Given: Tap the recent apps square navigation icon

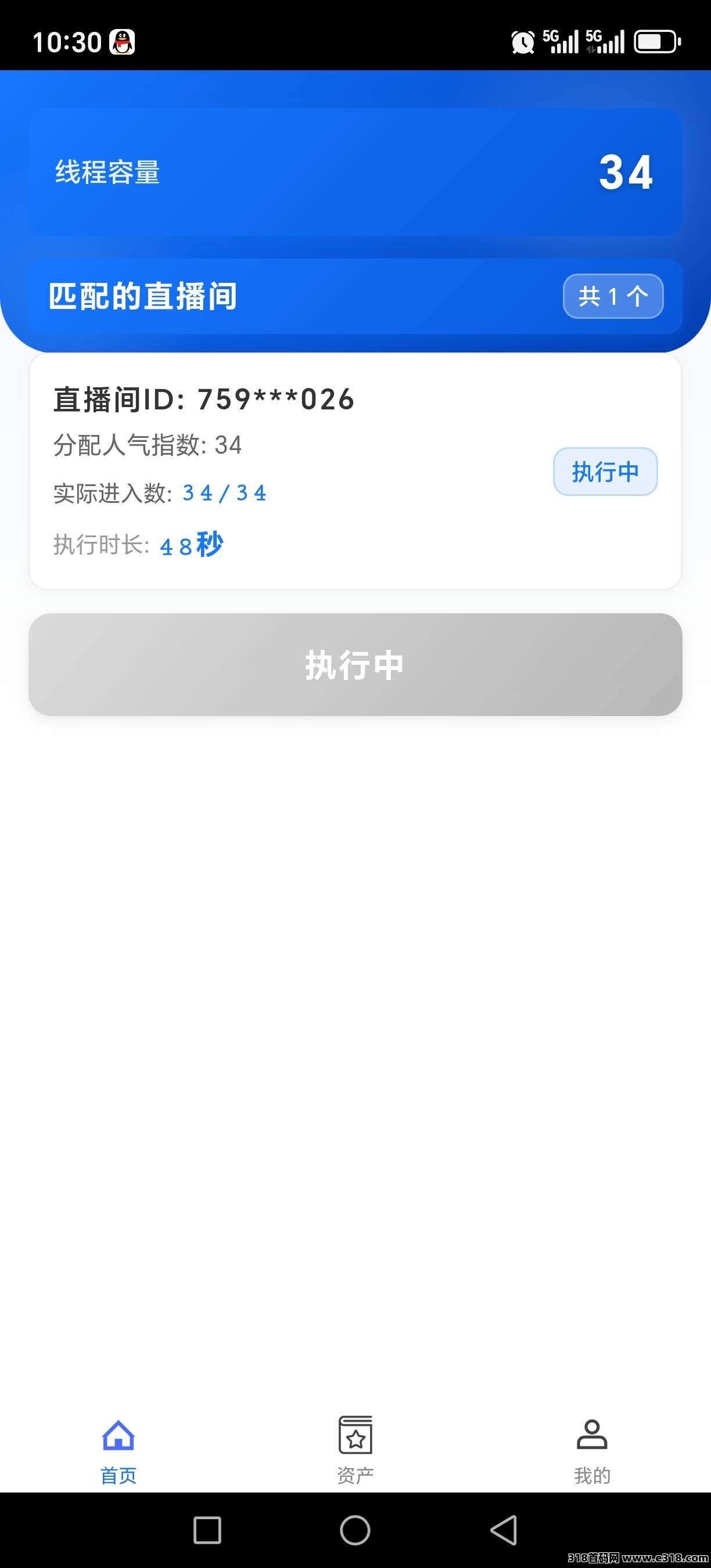Looking at the screenshot, I should click(206, 1529).
